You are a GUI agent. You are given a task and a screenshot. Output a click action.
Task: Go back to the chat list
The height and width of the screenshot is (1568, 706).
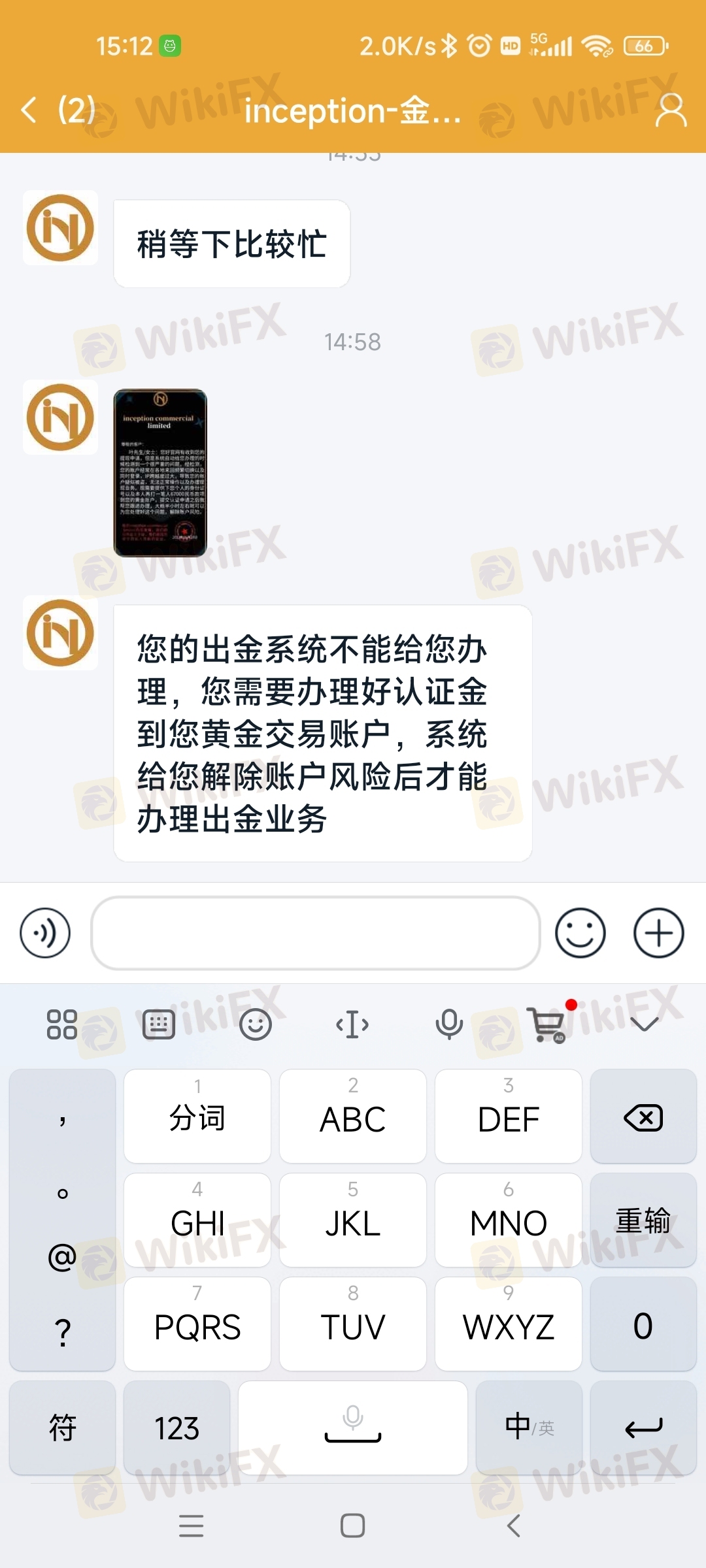point(29,110)
